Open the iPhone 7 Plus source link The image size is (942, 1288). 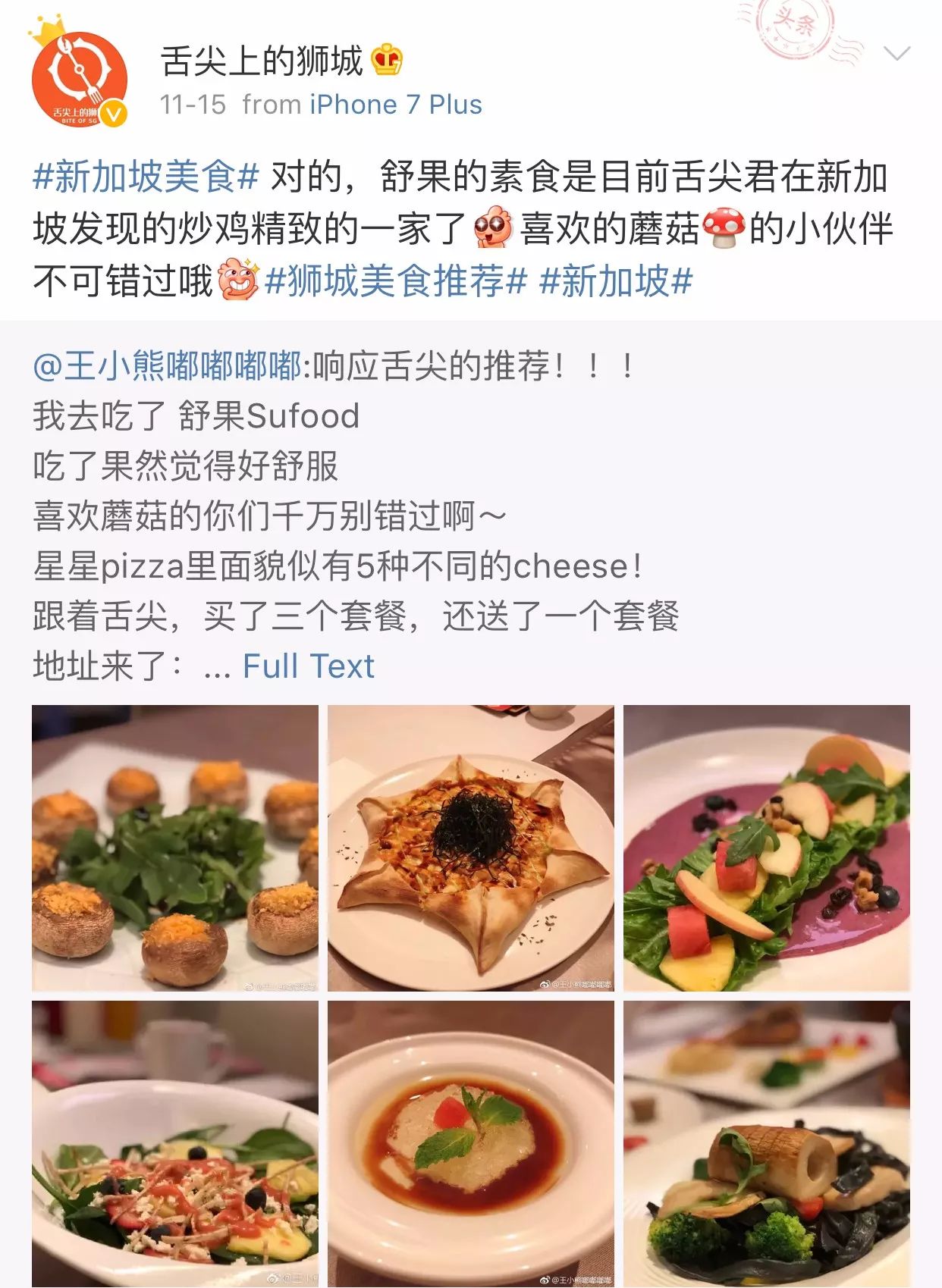click(x=395, y=105)
